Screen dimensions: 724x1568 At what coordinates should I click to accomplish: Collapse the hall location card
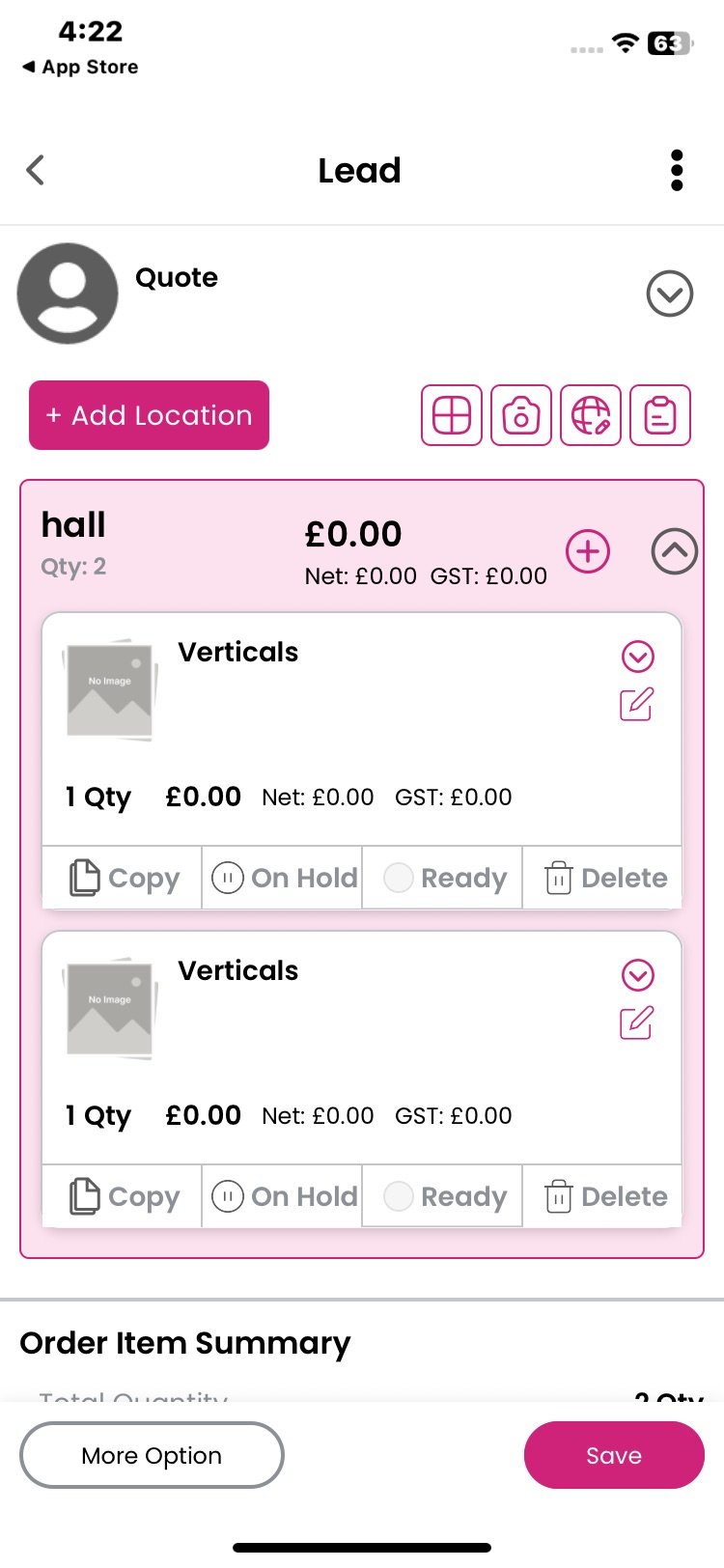click(x=674, y=551)
